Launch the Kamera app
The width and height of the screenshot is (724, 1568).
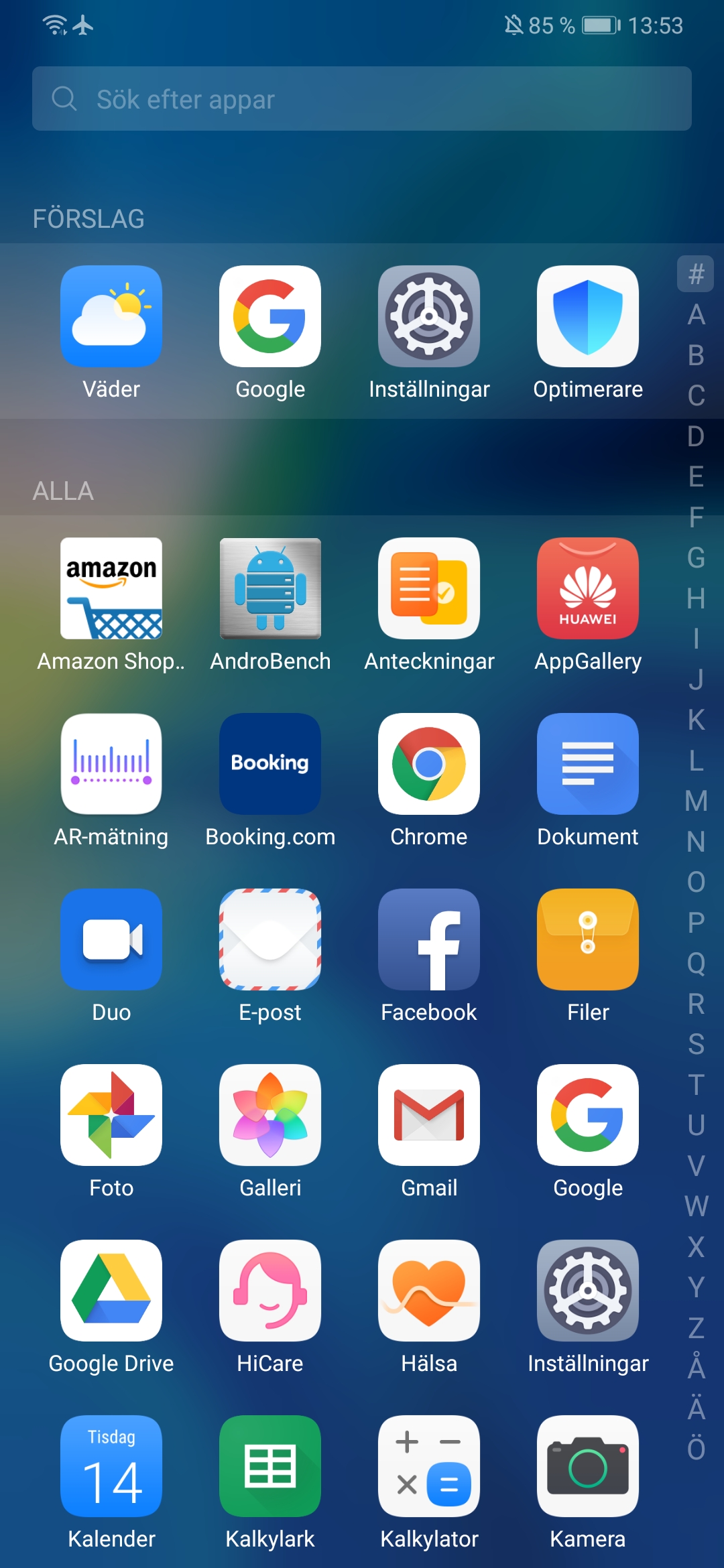point(587,1466)
